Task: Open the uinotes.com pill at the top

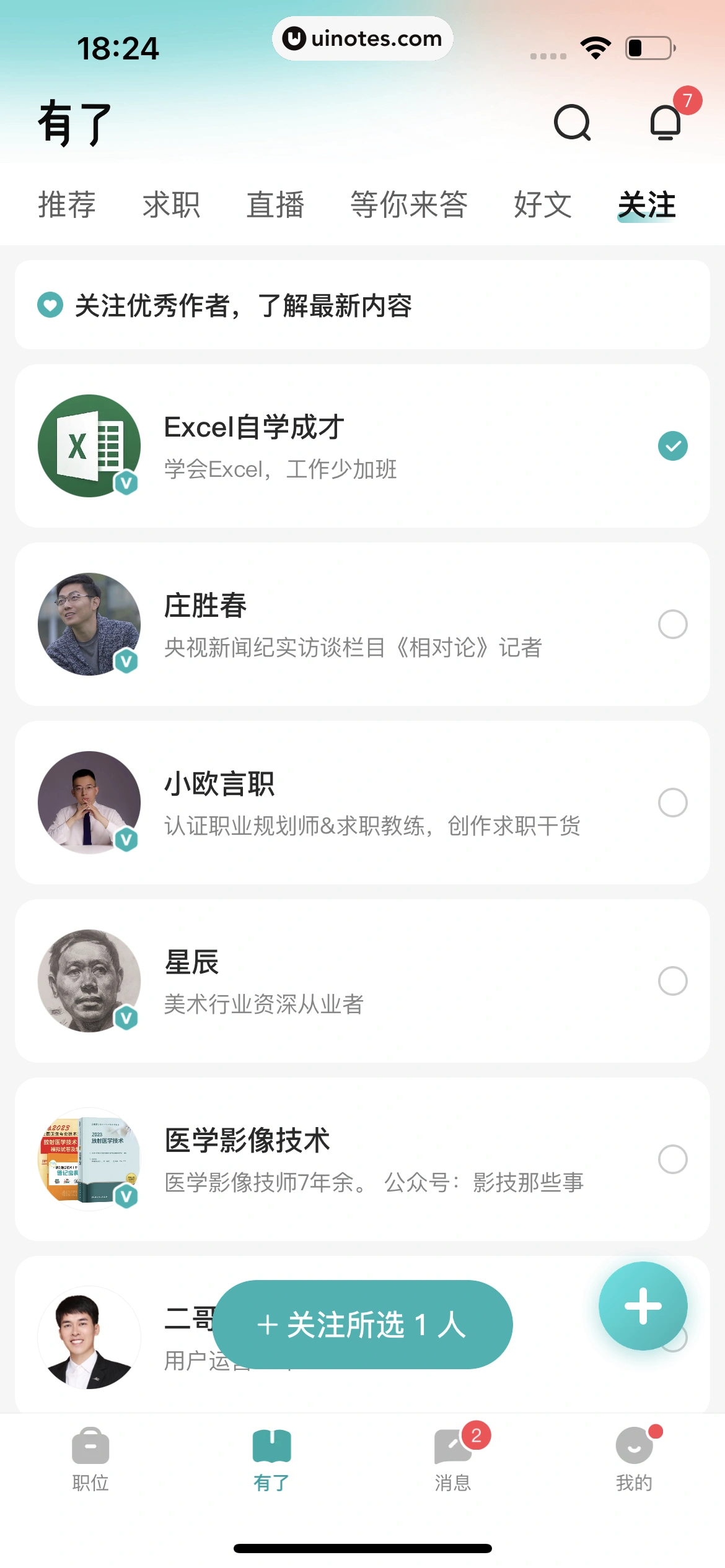Action: pyautogui.click(x=362, y=38)
